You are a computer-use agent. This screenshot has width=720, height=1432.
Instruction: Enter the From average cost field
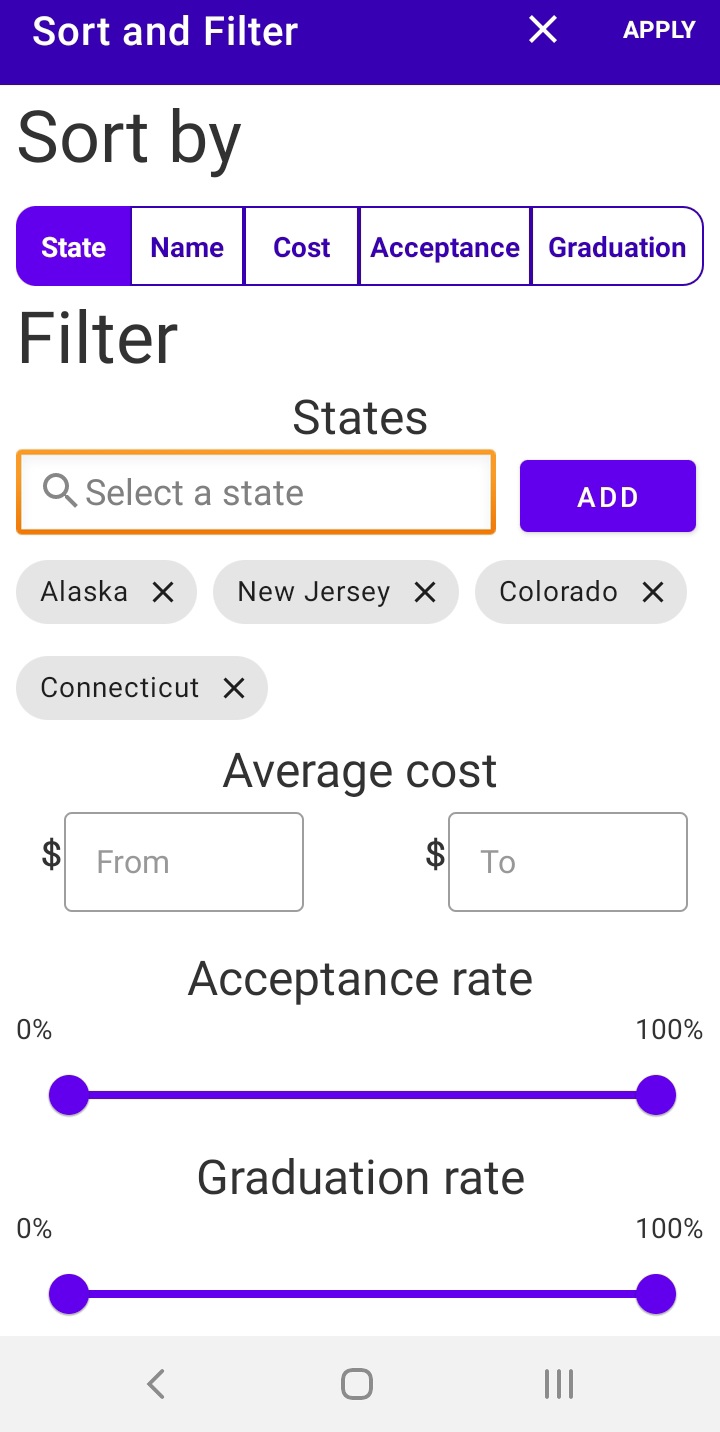[x=184, y=862]
